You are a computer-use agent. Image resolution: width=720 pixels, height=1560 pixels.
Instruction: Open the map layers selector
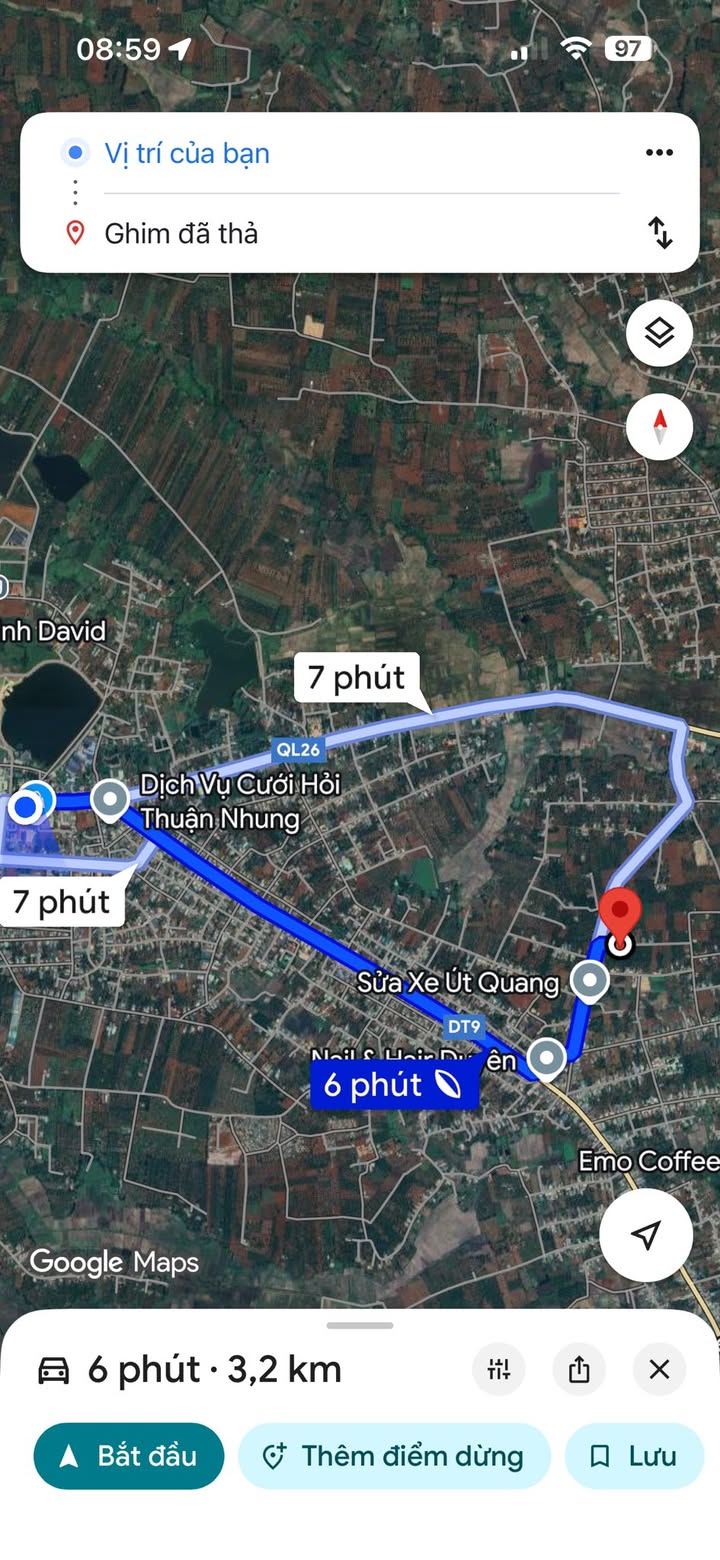click(x=659, y=333)
